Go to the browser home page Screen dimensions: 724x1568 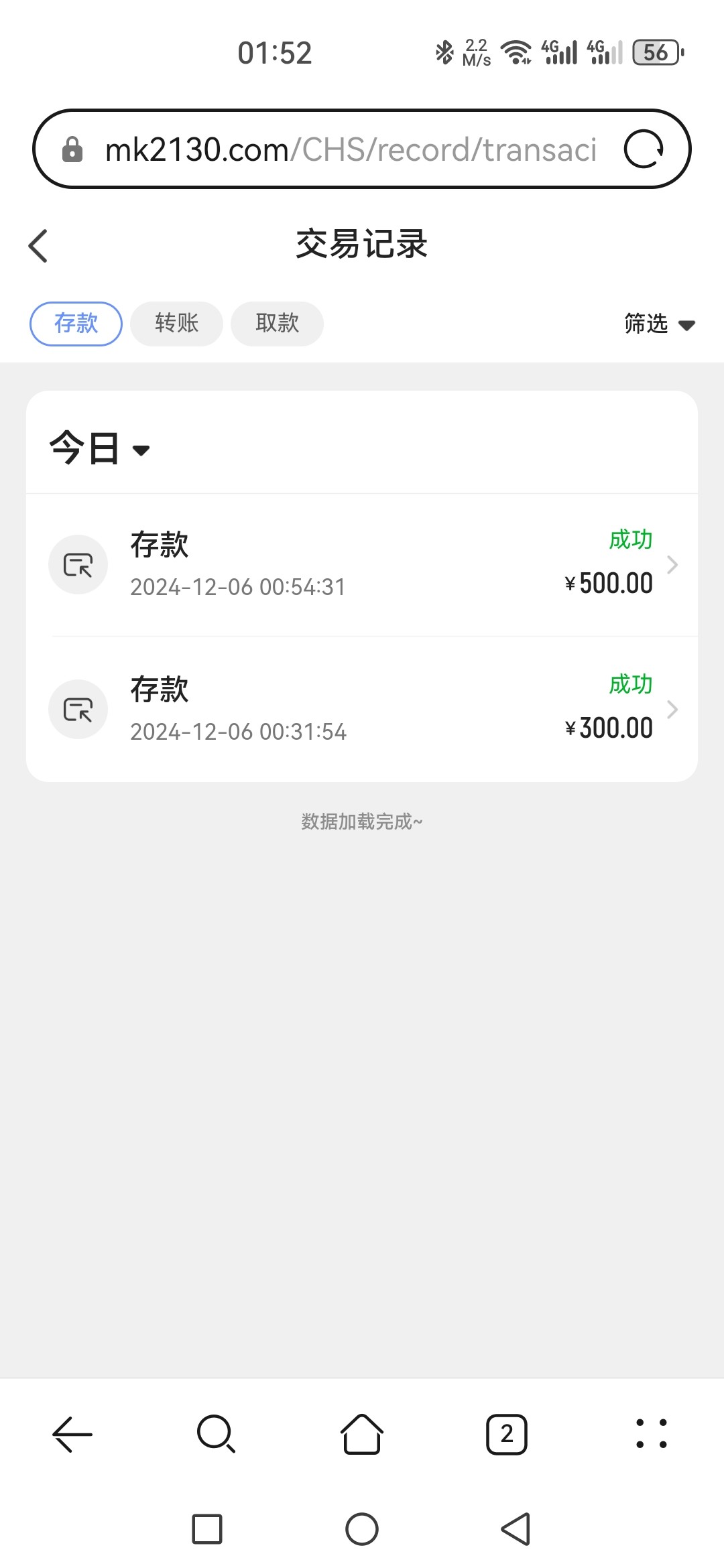click(x=362, y=1434)
